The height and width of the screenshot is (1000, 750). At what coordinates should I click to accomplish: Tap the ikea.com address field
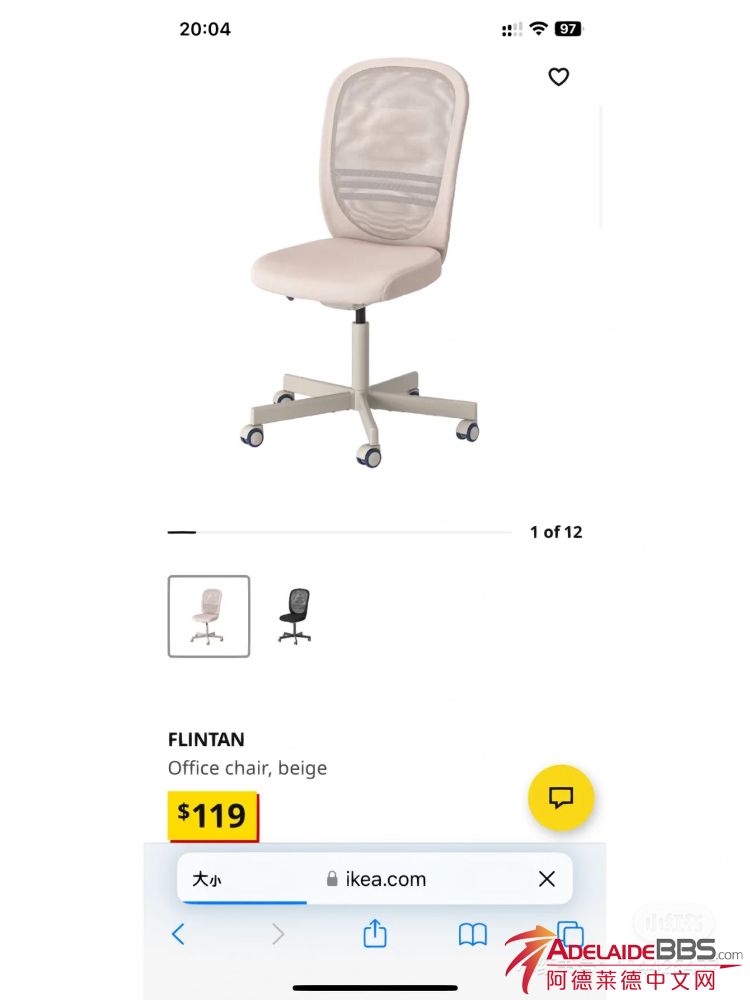point(376,879)
